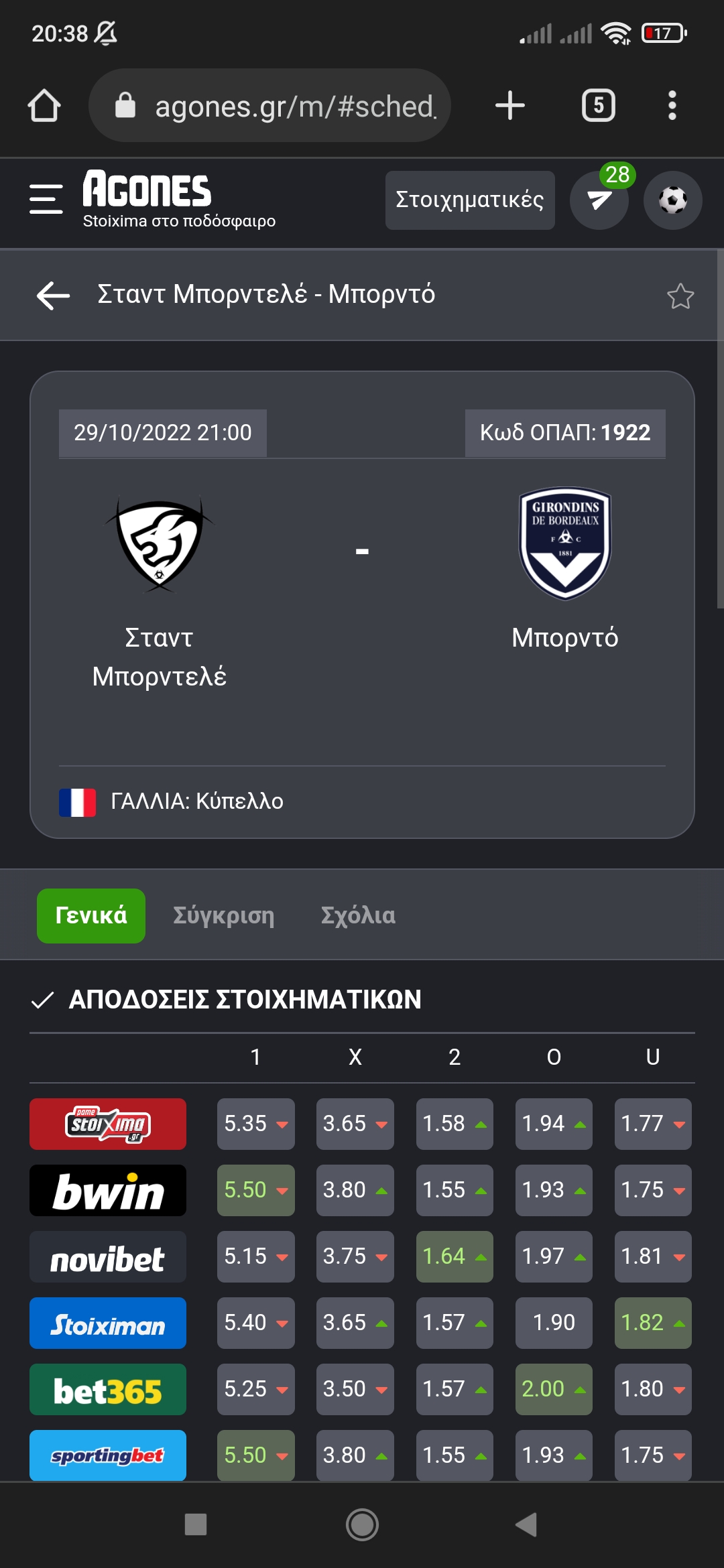
Task: Open the novibet bookmaker logo
Action: [x=108, y=1256]
